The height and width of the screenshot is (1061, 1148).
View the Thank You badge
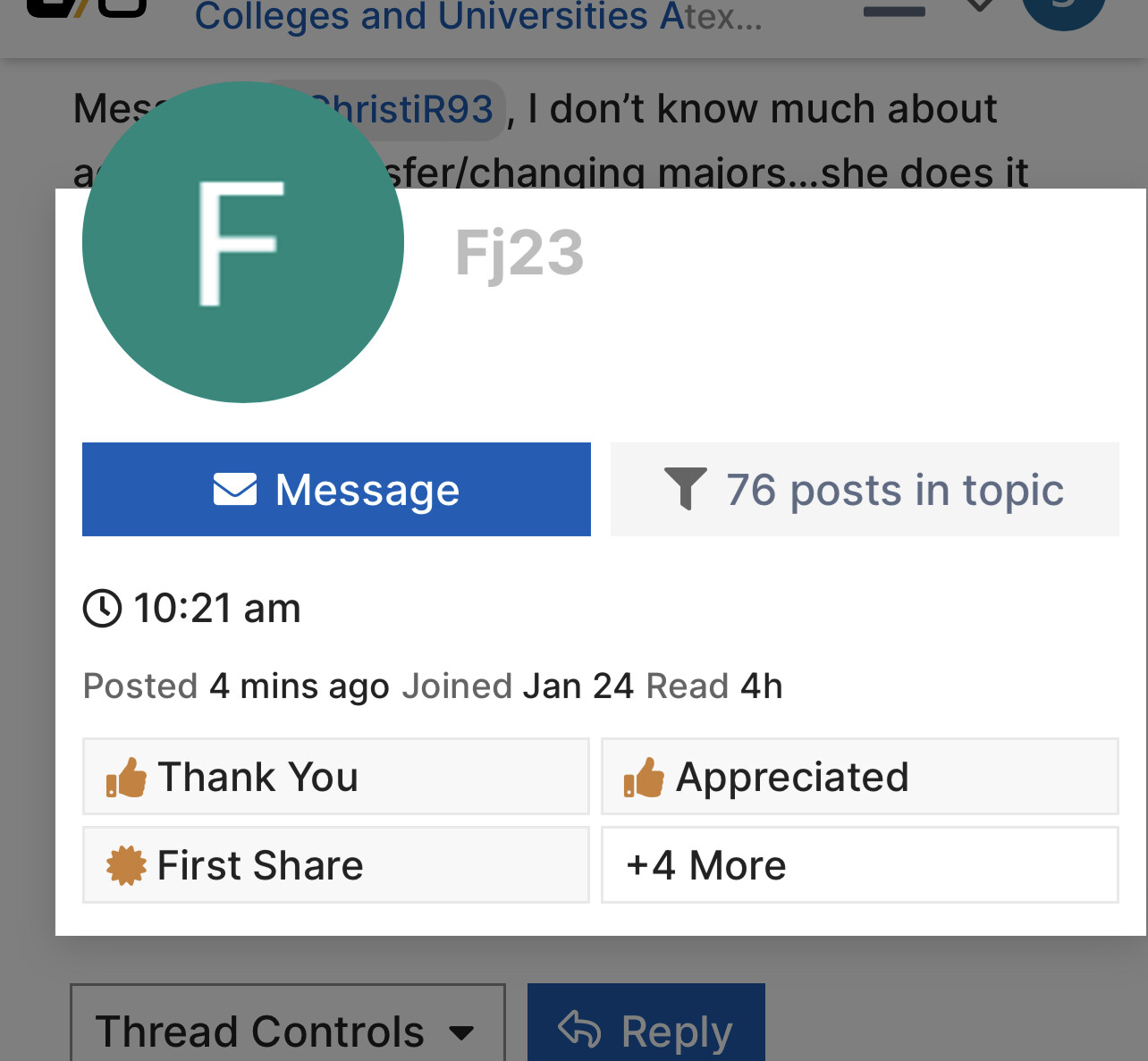point(336,777)
